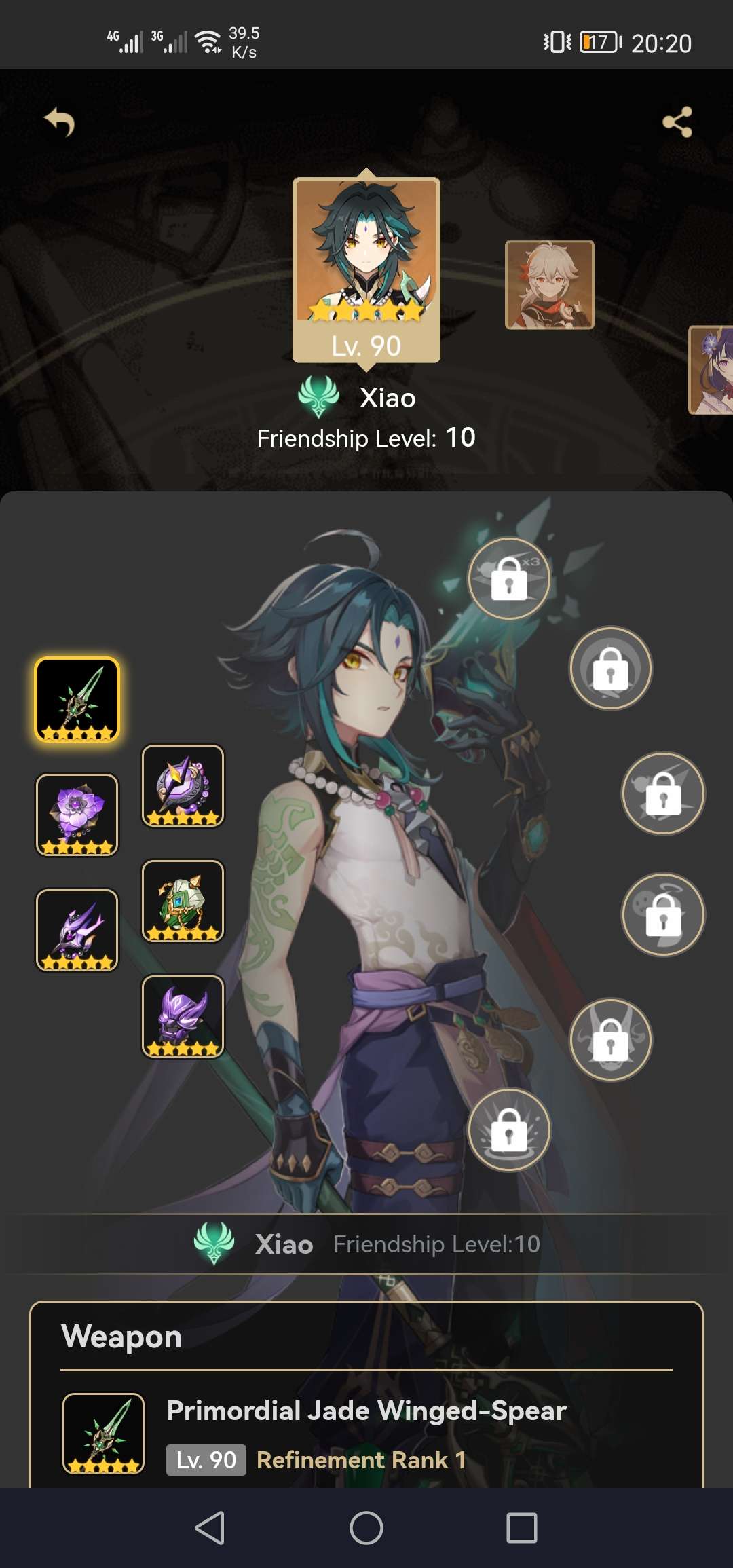Select the Raiden Shogun character portrait
Viewport: 733px width, 1568px height.
(711, 370)
